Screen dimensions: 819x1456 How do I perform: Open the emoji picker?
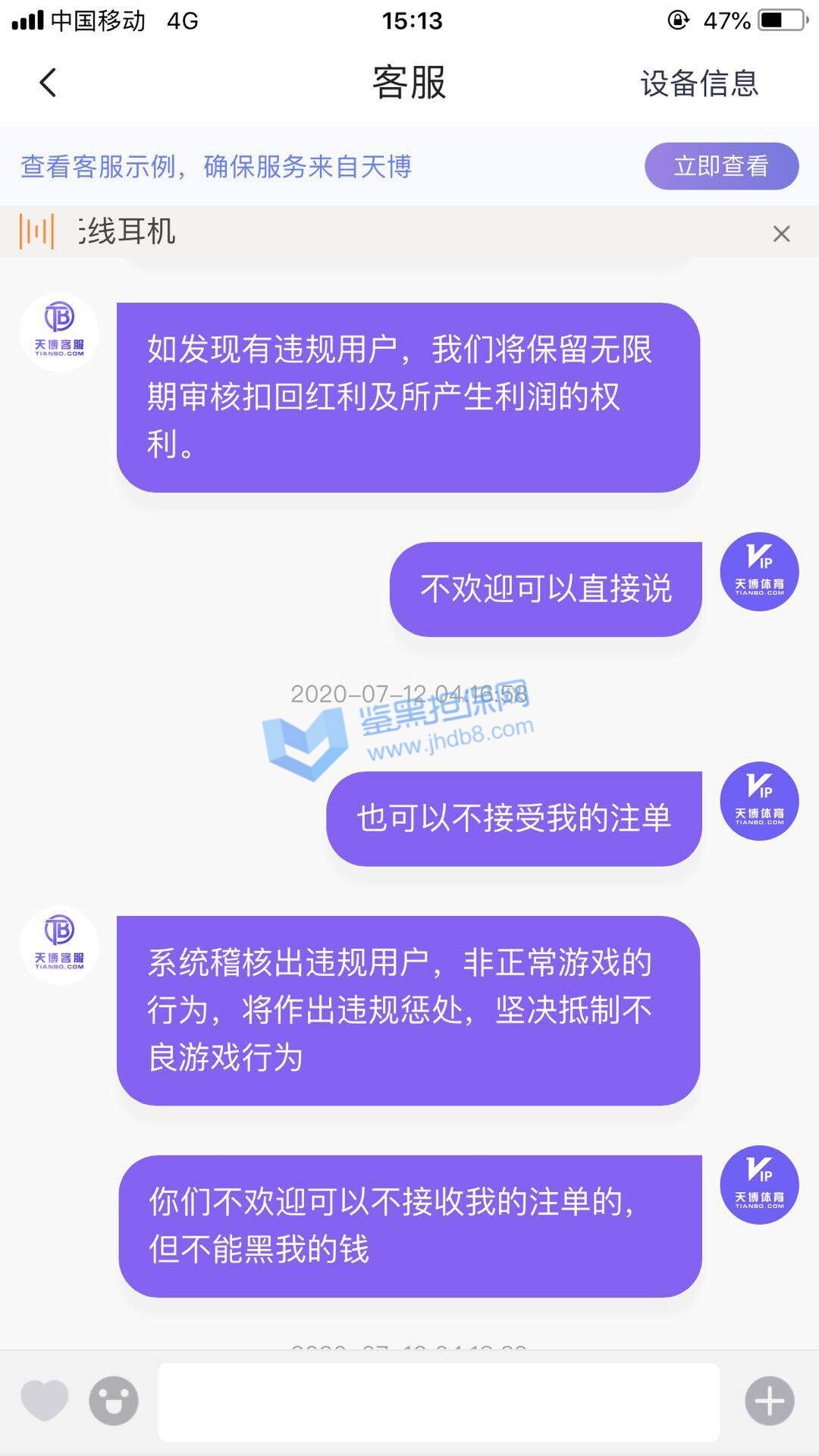(114, 1401)
